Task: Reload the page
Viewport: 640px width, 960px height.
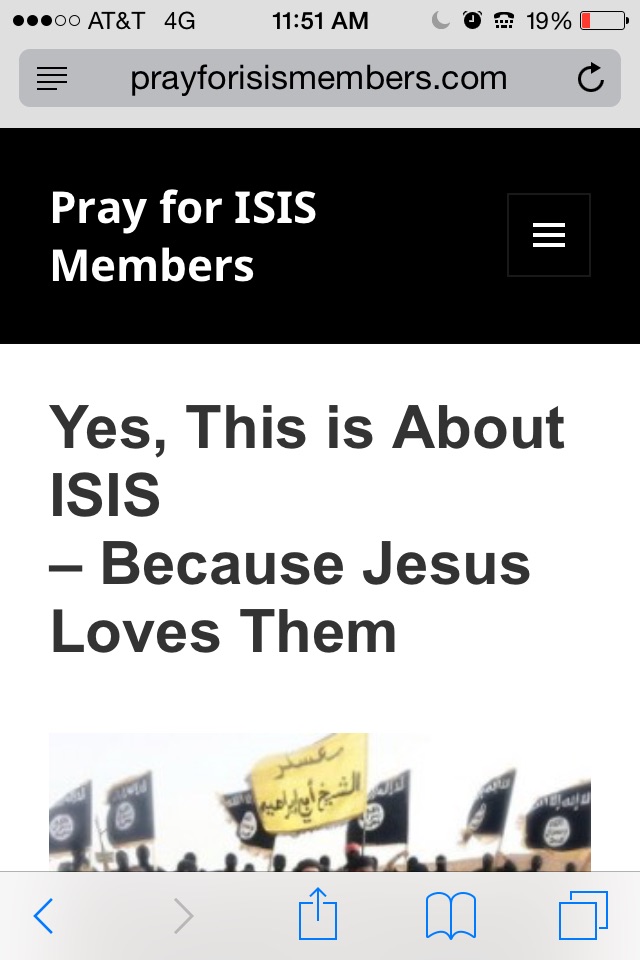Action: (591, 78)
